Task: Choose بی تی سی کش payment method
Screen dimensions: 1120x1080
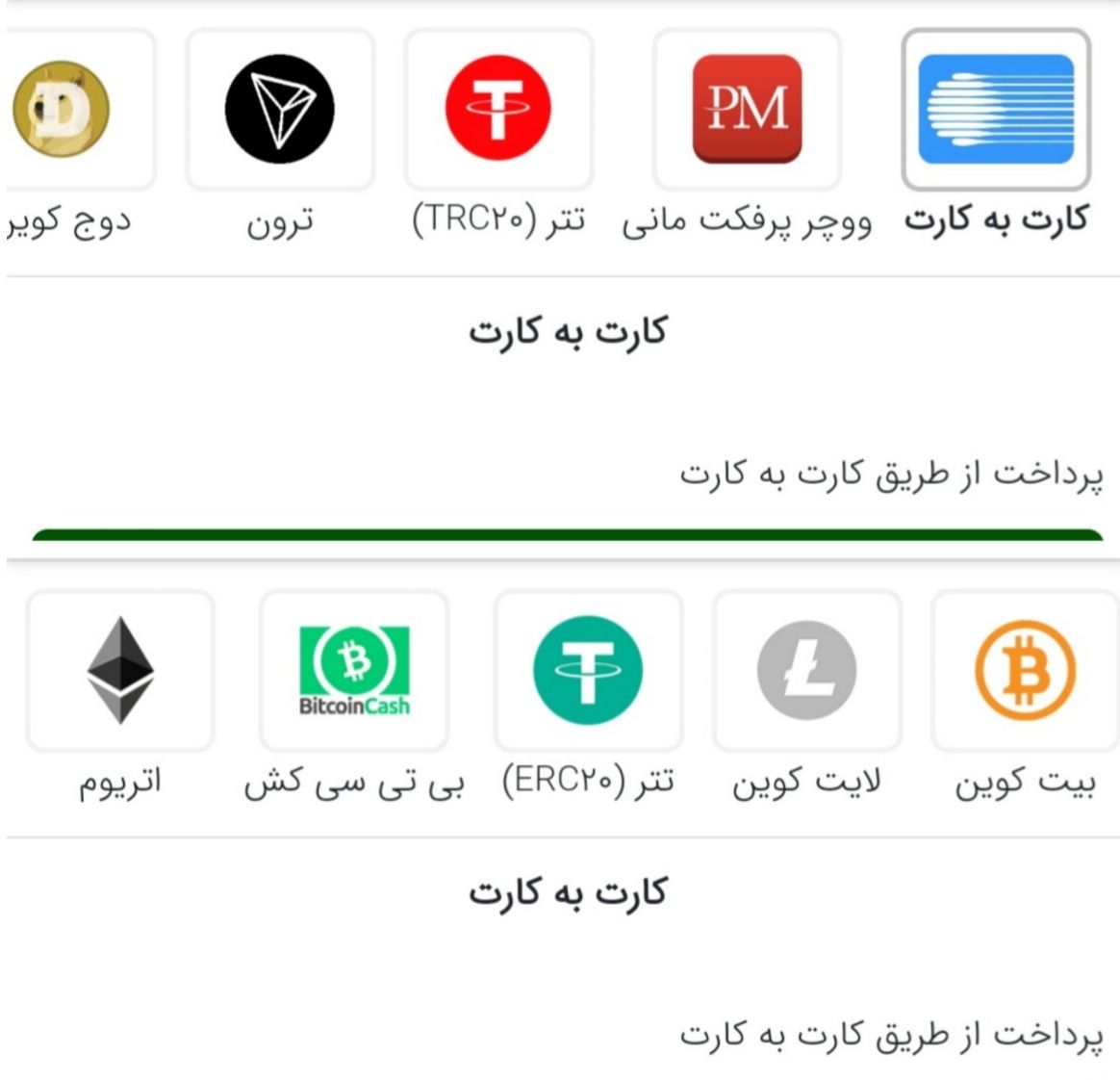Action: pyautogui.click(x=354, y=670)
